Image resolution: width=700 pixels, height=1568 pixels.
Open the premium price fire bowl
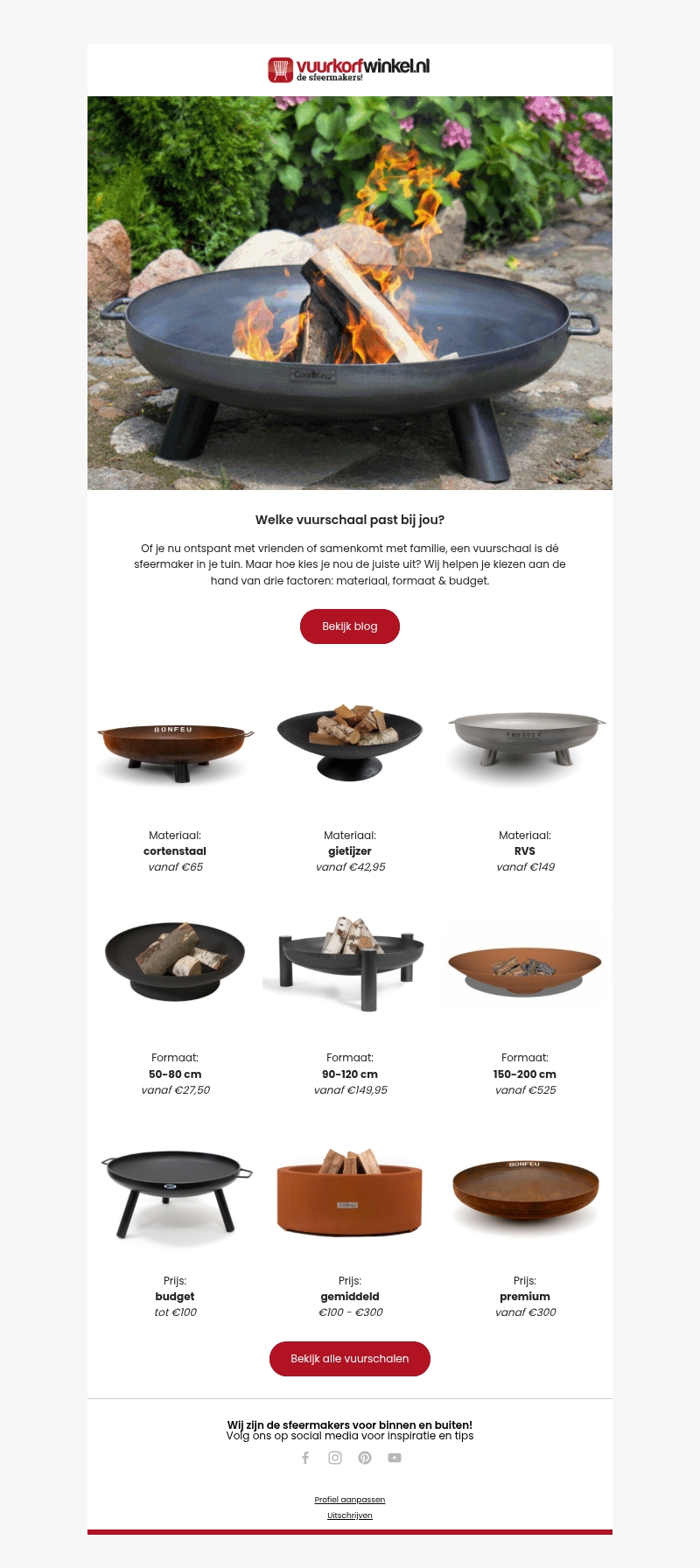525,1190
